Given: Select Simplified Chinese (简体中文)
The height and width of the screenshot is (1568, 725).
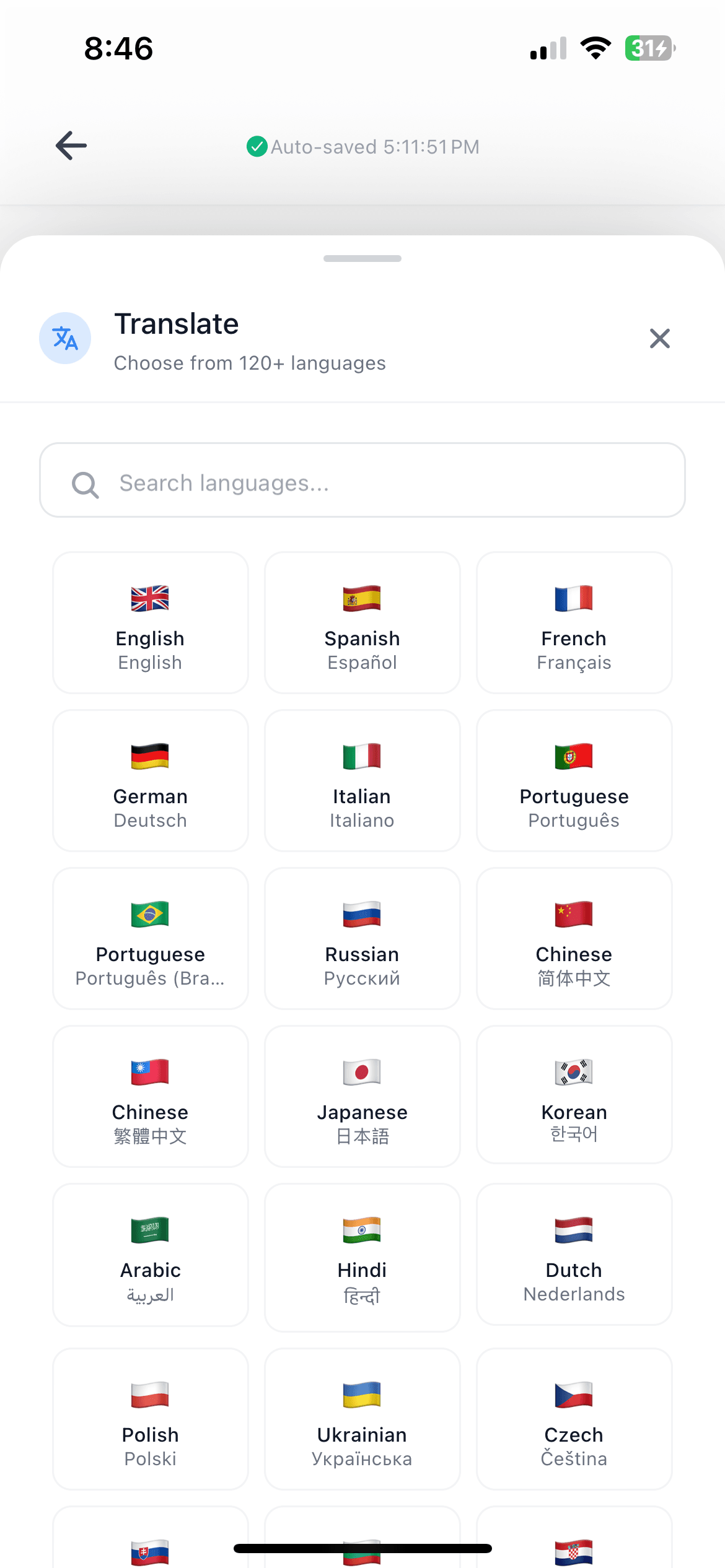Looking at the screenshot, I should point(574,939).
